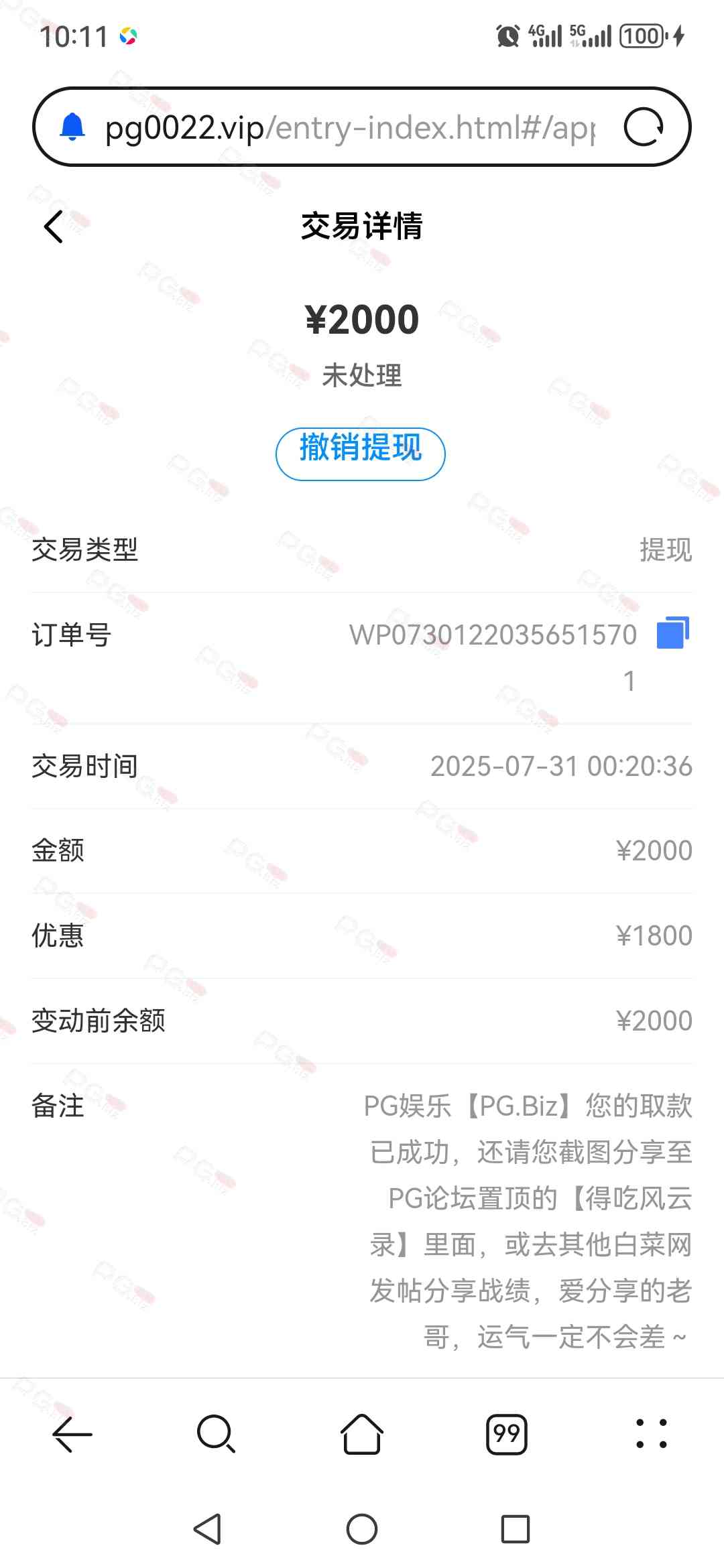Go to the browser home page

click(x=362, y=1434)
